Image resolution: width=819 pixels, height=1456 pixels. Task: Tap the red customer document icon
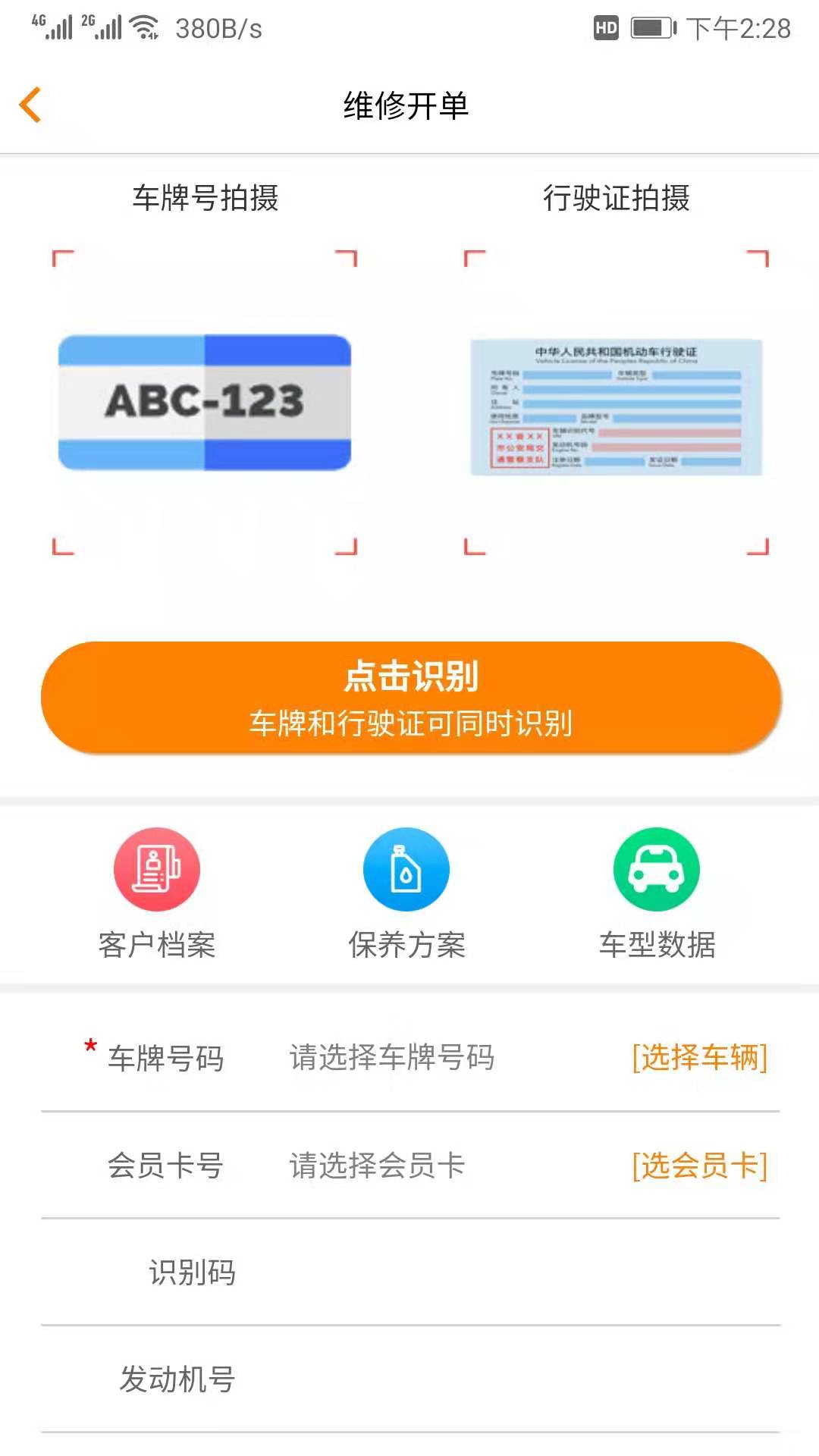point(155,869)
